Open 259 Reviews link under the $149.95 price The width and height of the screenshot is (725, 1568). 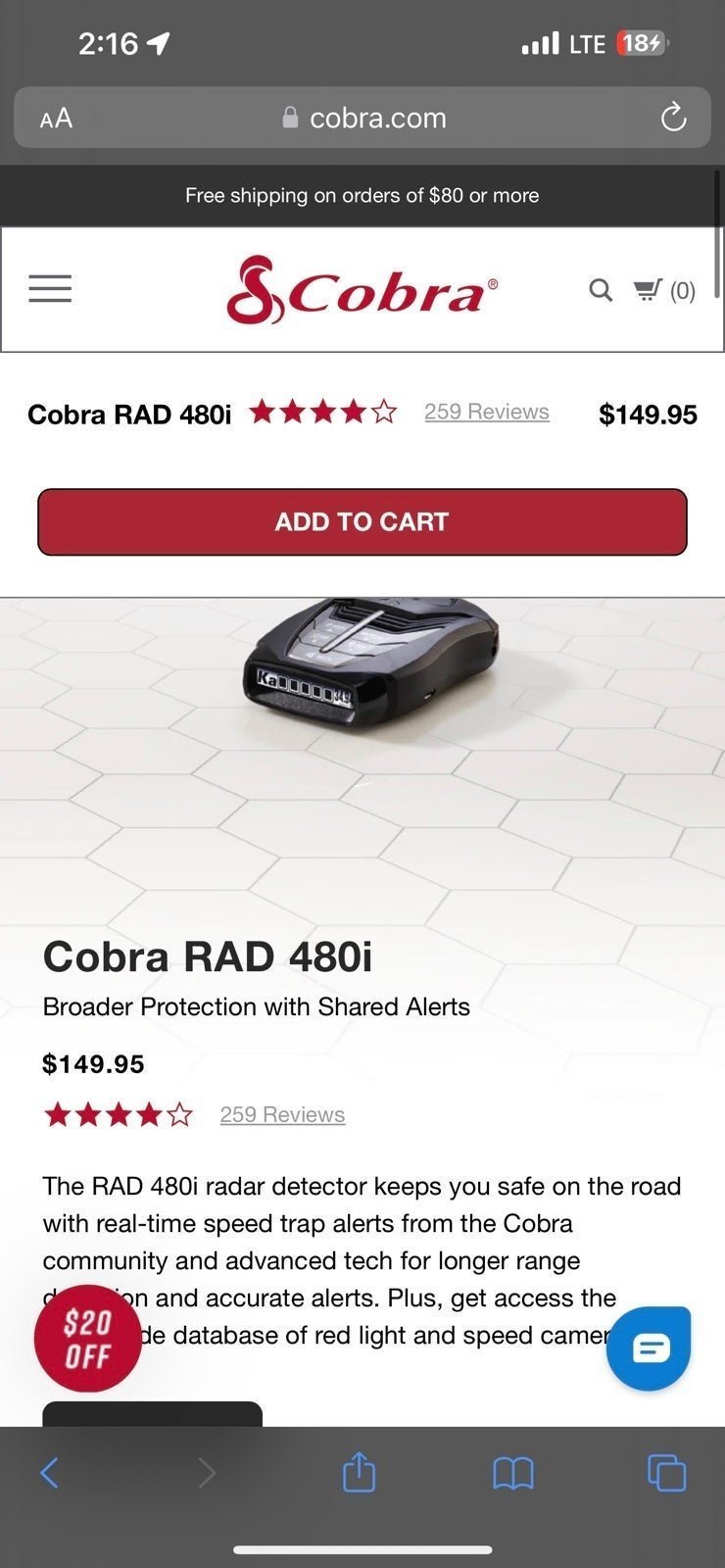[x=282, y=1114]
